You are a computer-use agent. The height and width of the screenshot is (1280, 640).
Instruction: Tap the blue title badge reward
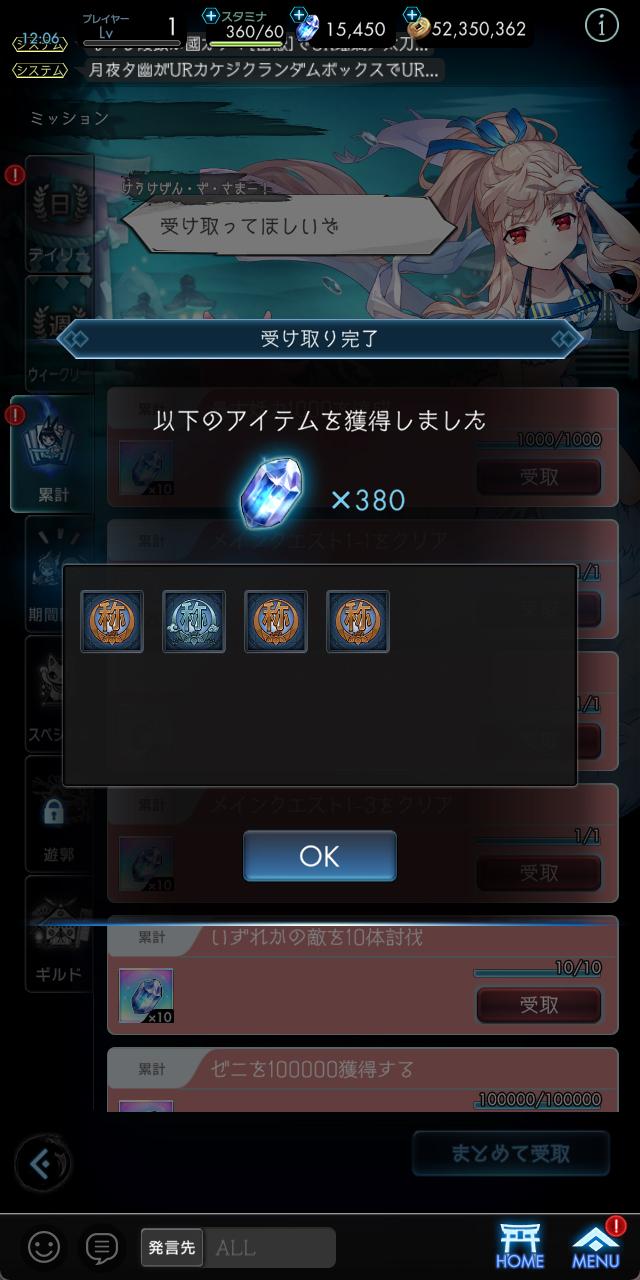tap(194, 621)
